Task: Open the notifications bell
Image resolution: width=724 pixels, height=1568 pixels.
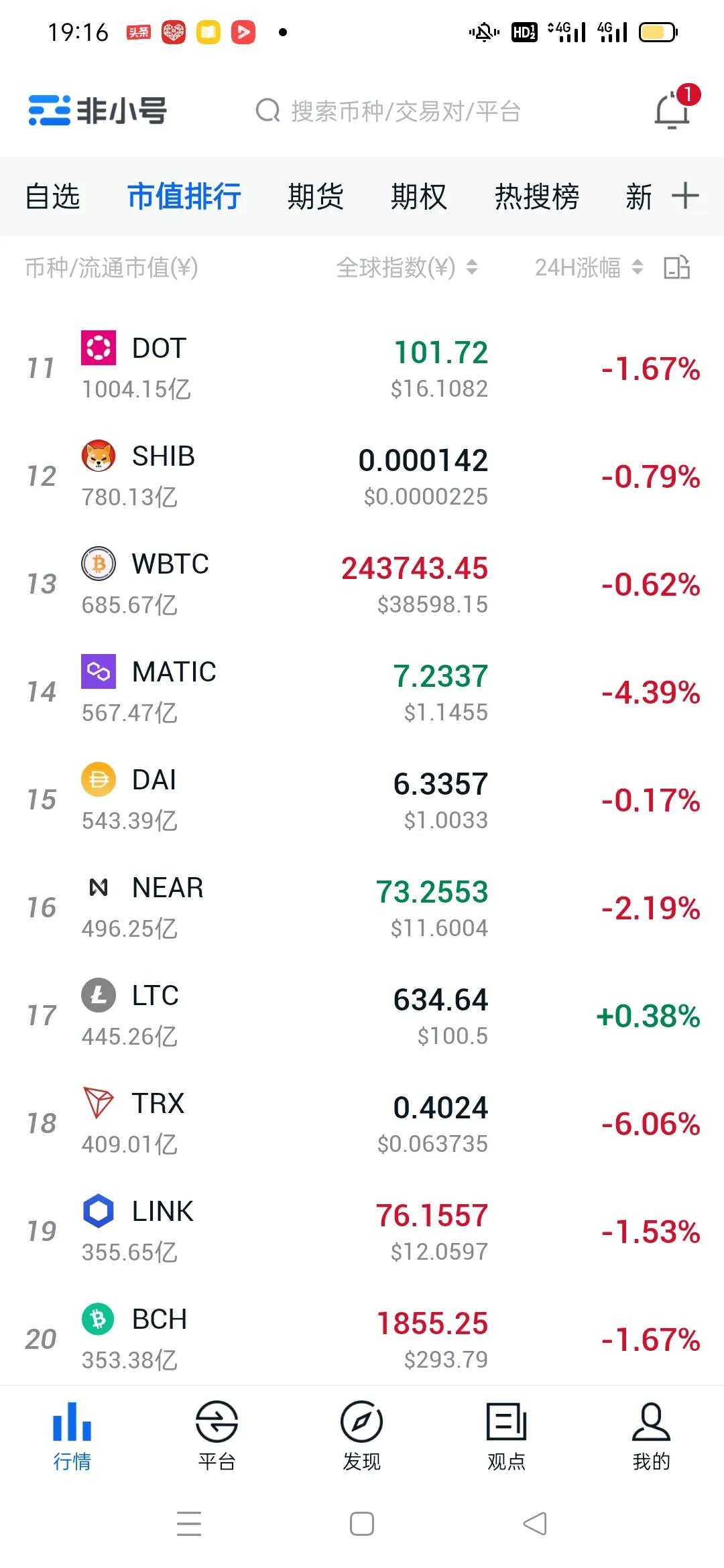Action: coord(672,110)
